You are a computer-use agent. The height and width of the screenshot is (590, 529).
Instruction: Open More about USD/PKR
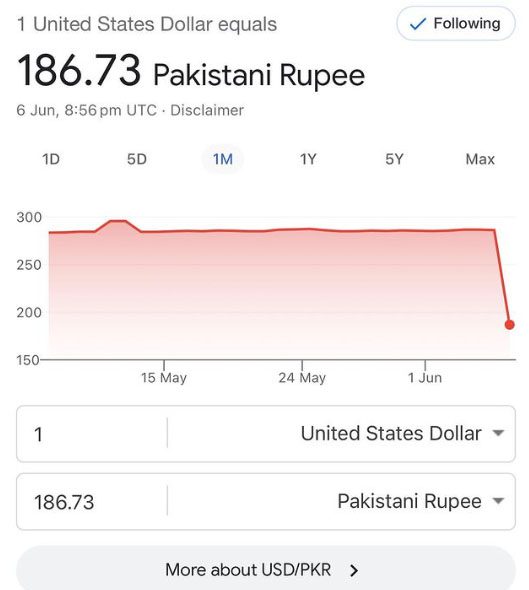pos(266,569)
